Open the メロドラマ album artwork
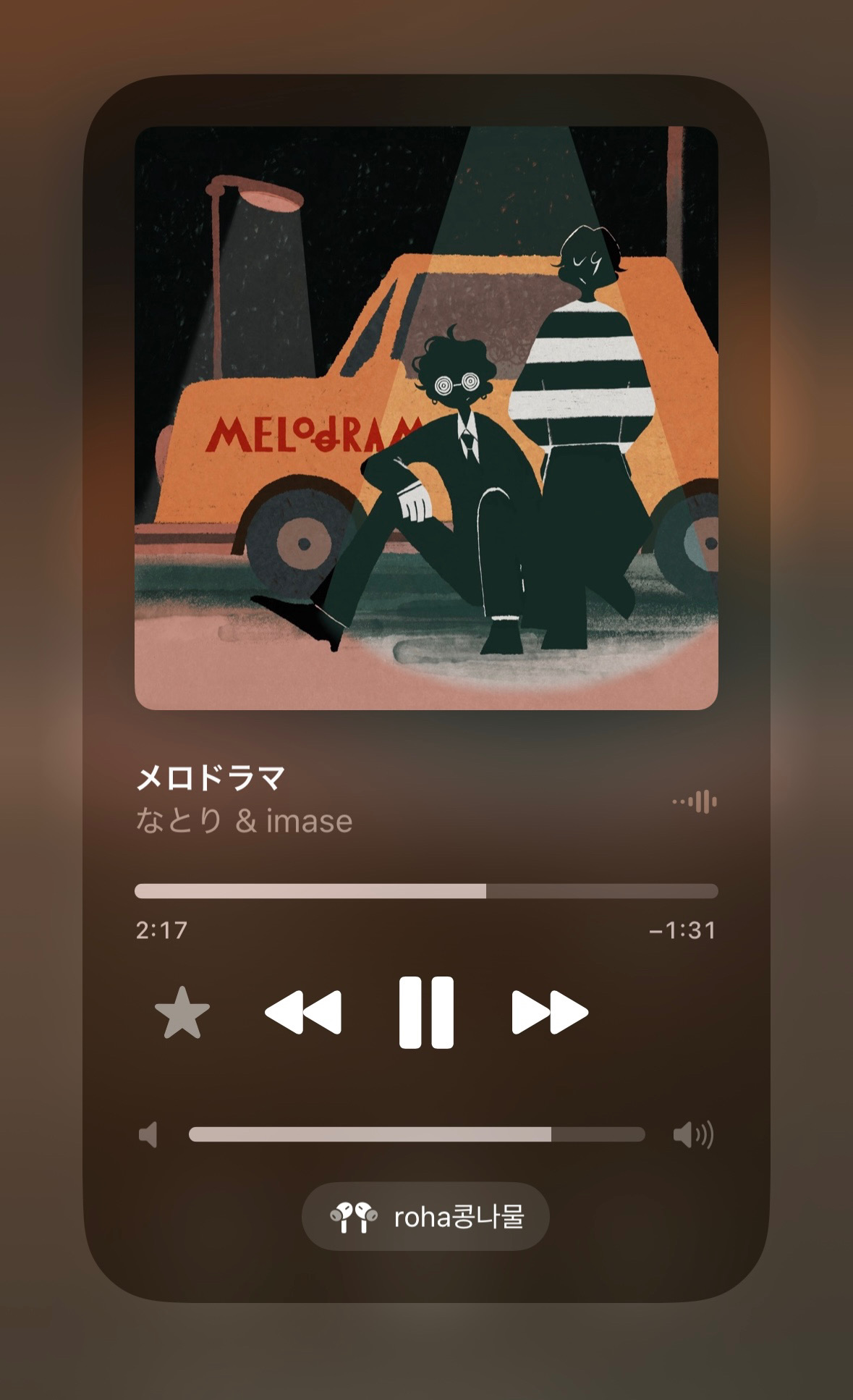Screen dimensions: 853x1400 pos(426,418)
